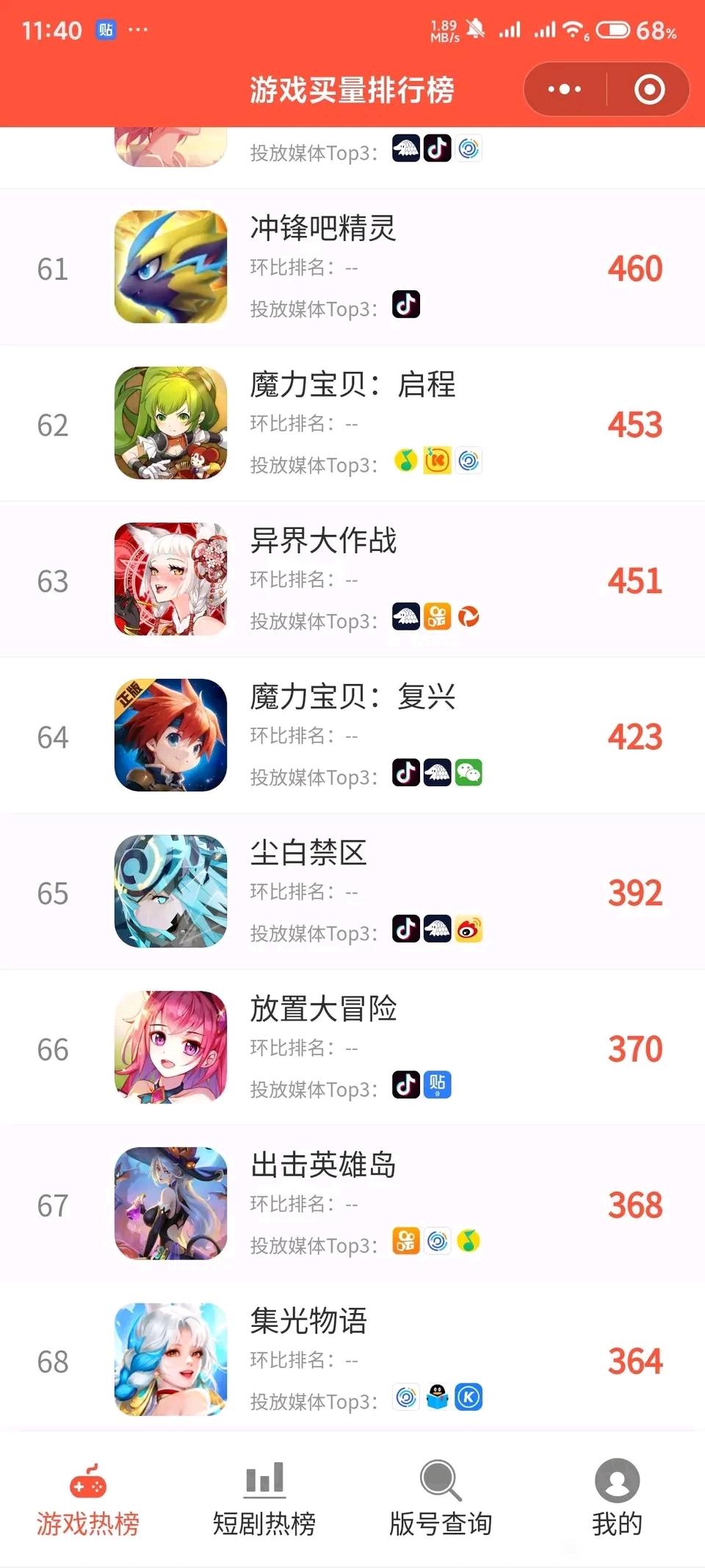Switch to the 短剧热榜 tab
Viewport: 705px width, 1568px height.
click(264, 1499)
